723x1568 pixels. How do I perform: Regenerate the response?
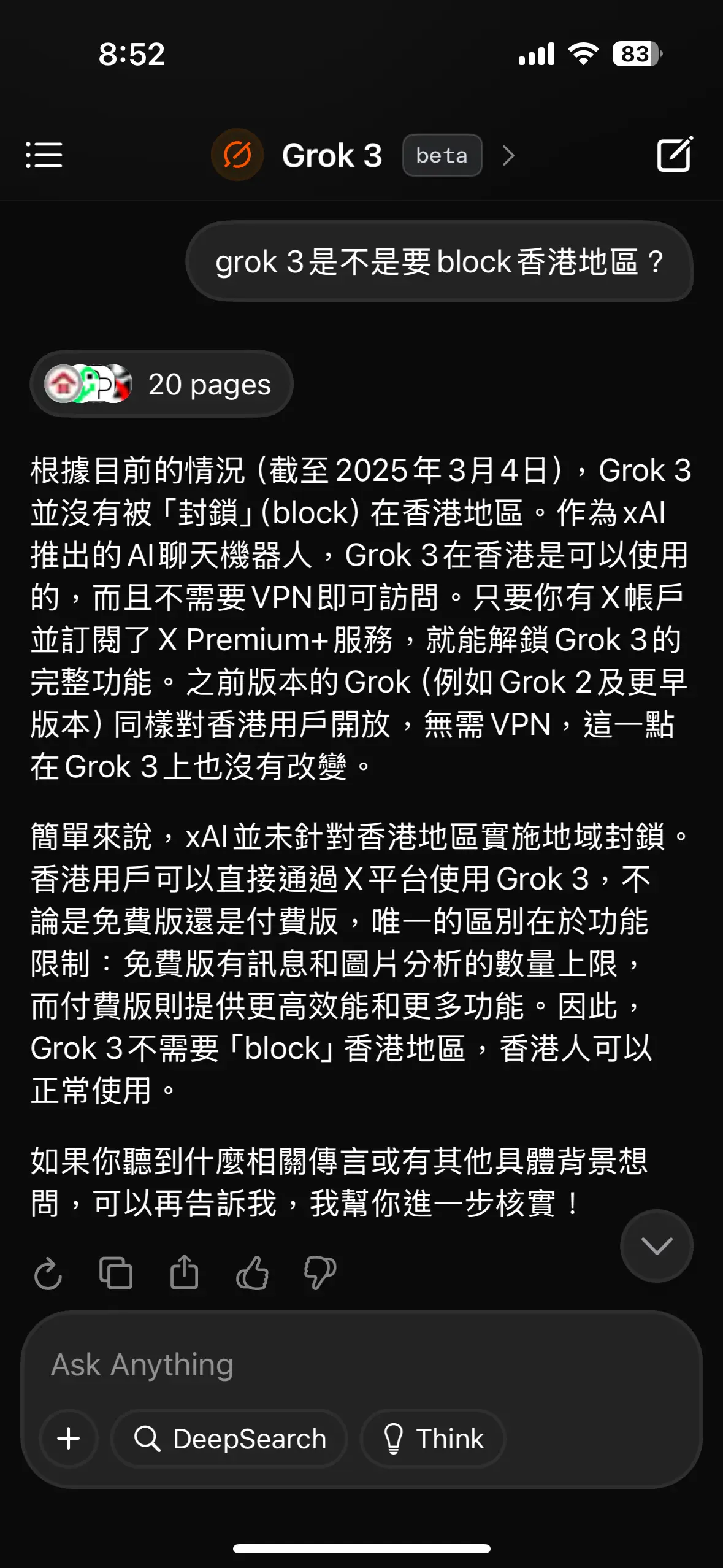[48, 1274]
